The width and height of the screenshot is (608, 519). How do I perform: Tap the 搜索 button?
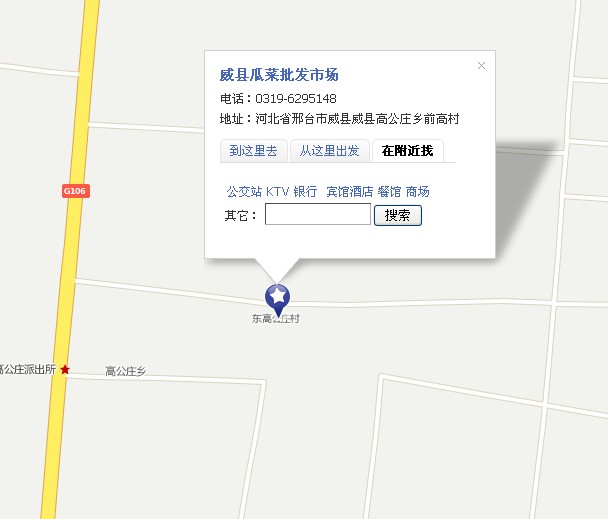(398, 215)
